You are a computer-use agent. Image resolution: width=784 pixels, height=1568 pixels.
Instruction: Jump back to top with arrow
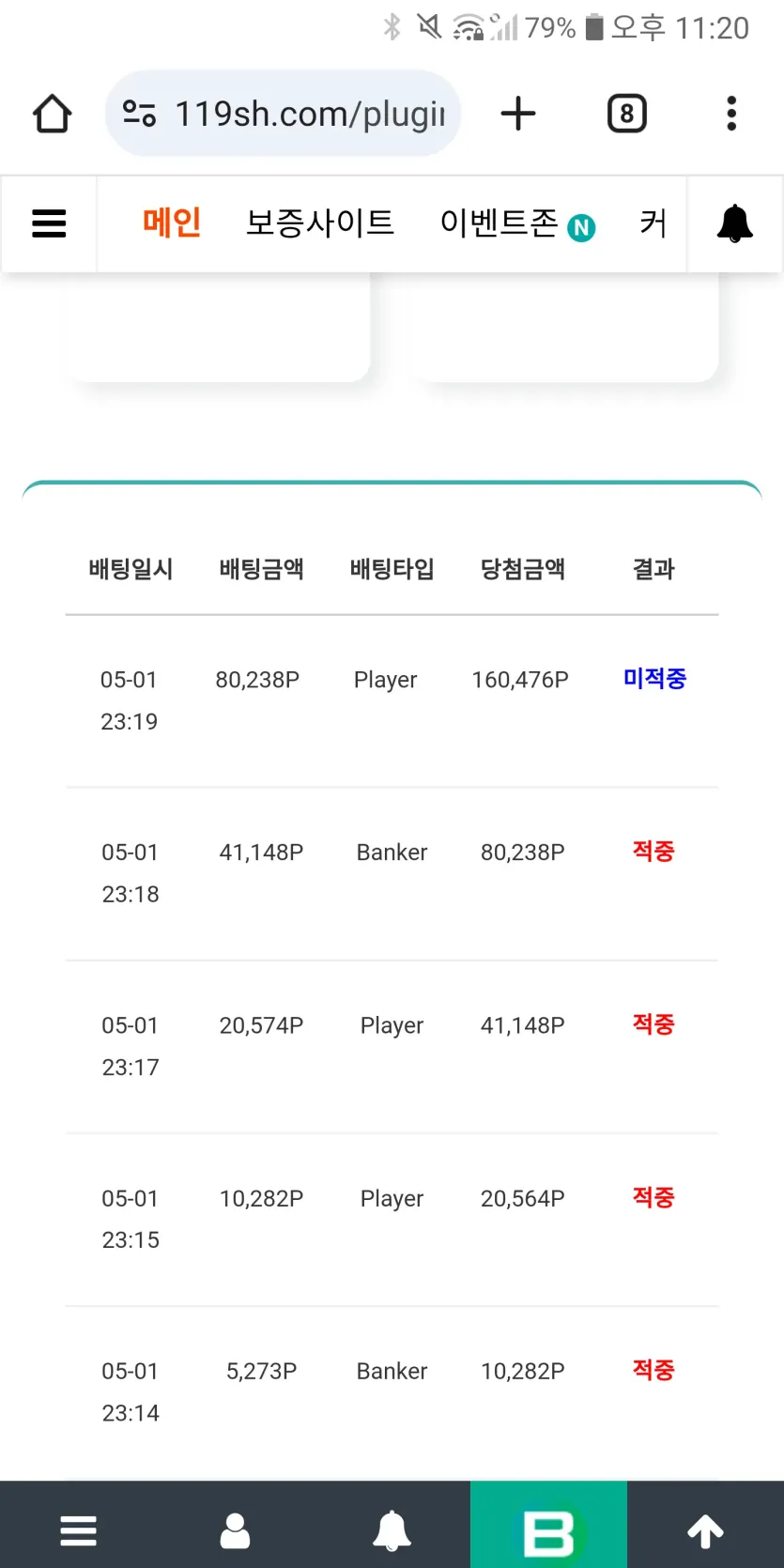[x=705, y=1530]
